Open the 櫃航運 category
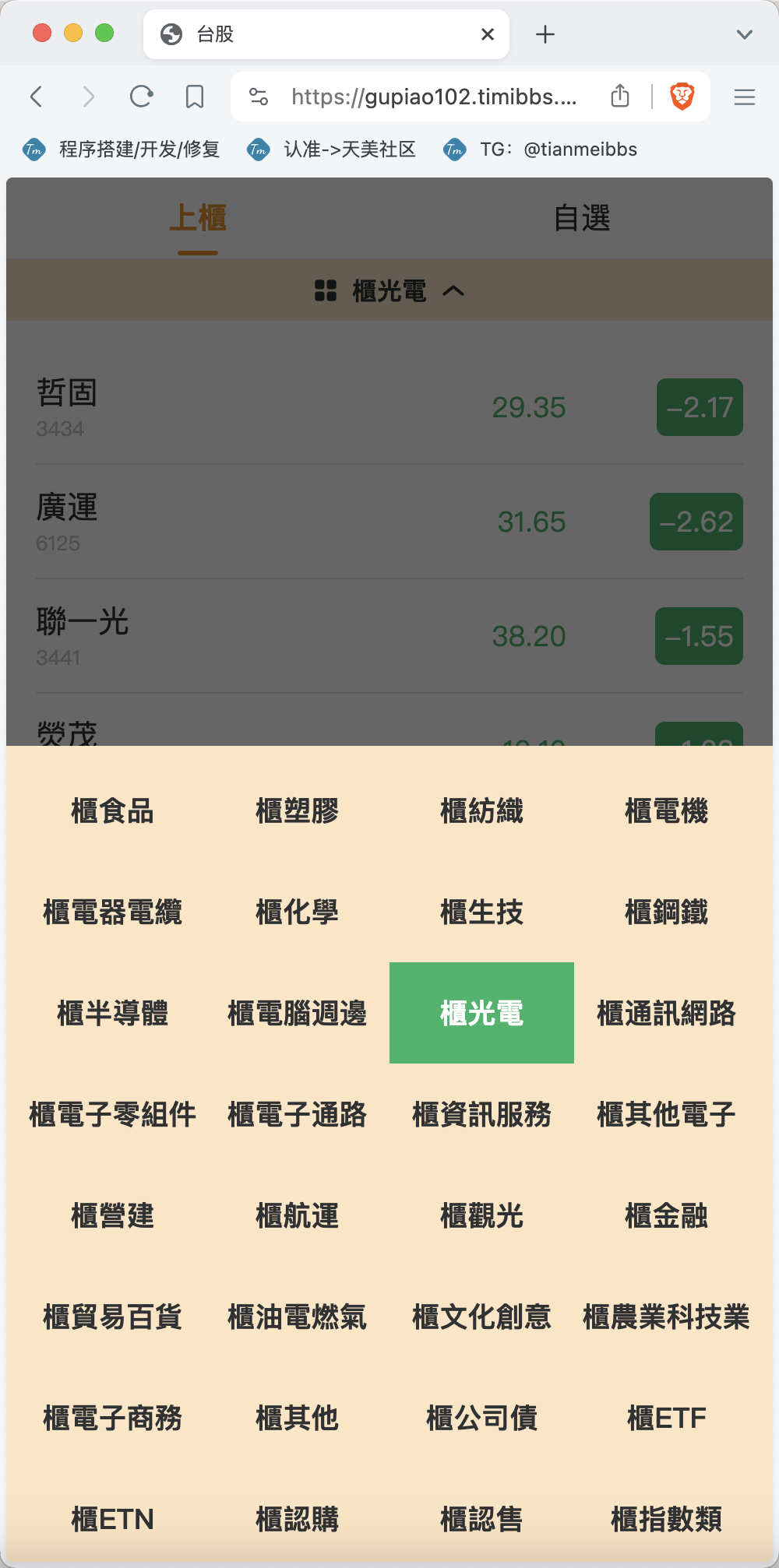Image resolution: width=779 pixels, height=1568 pixels. coord(297,1215)
